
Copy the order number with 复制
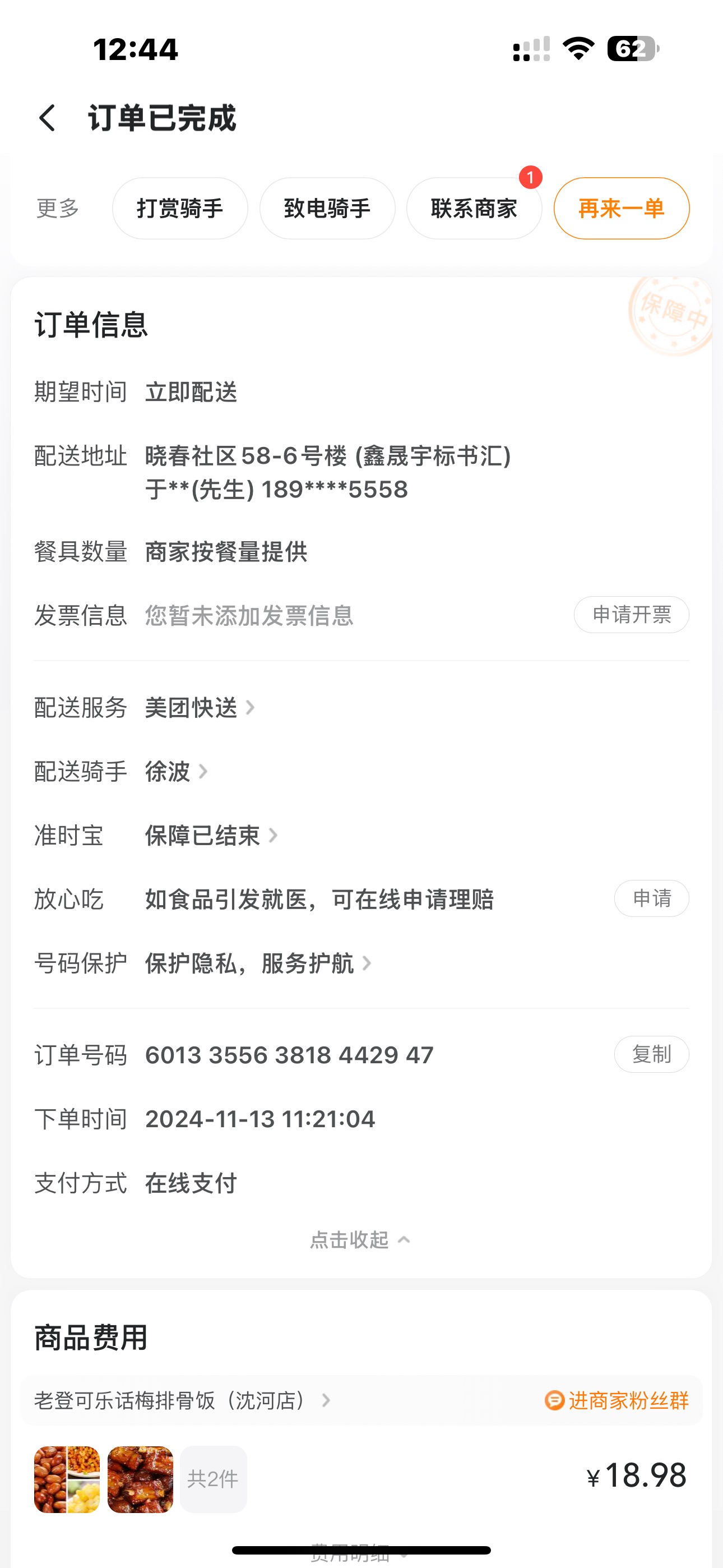[651, 1054]
